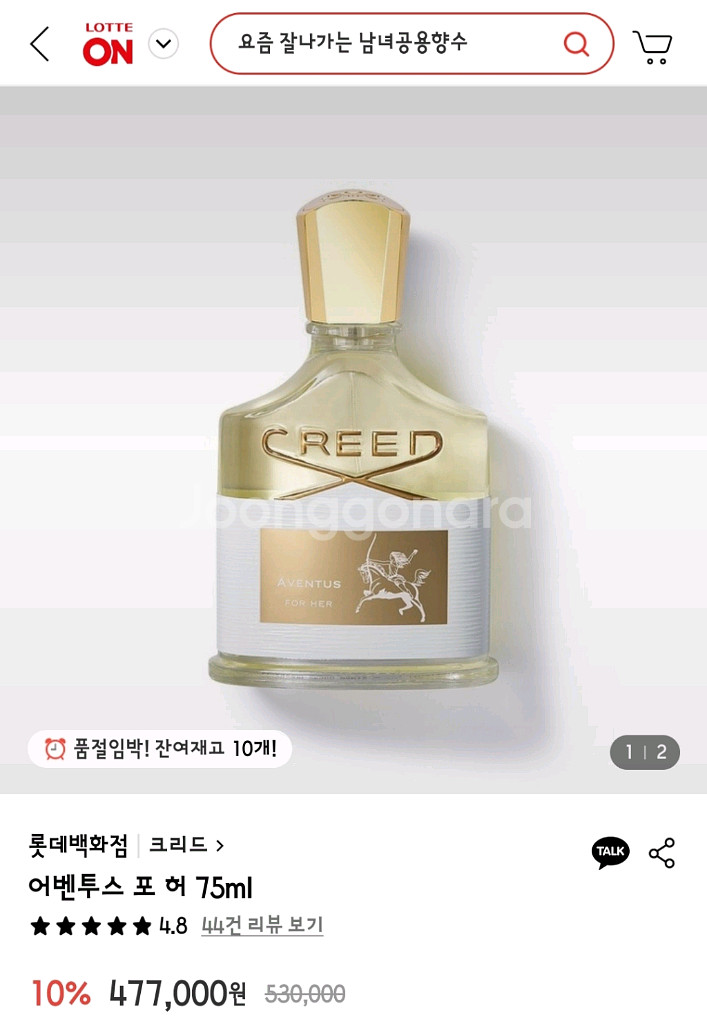Open the 크리드 brand page
The image size is (707, 1024).
[186, 845]
